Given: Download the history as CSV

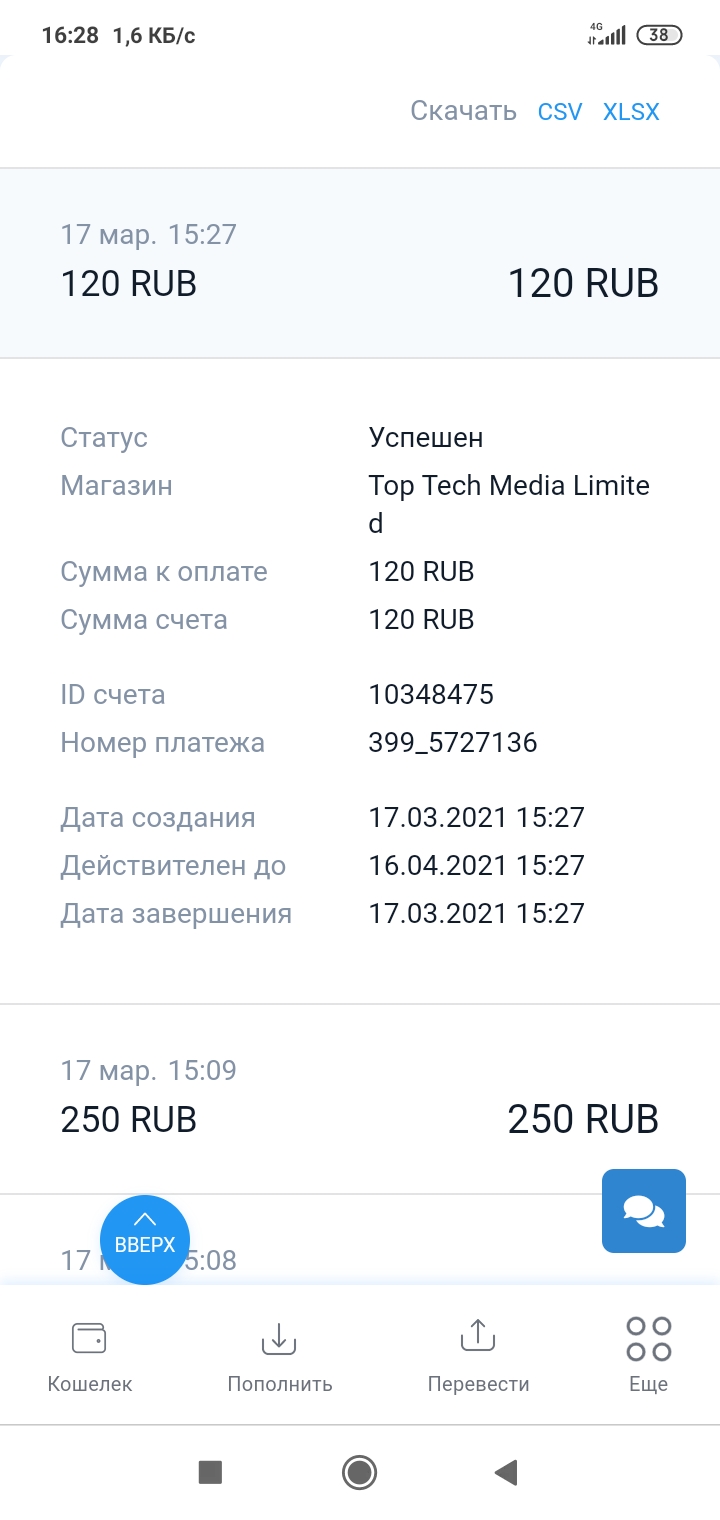Looking at the screenshot, I should (560, 111).
